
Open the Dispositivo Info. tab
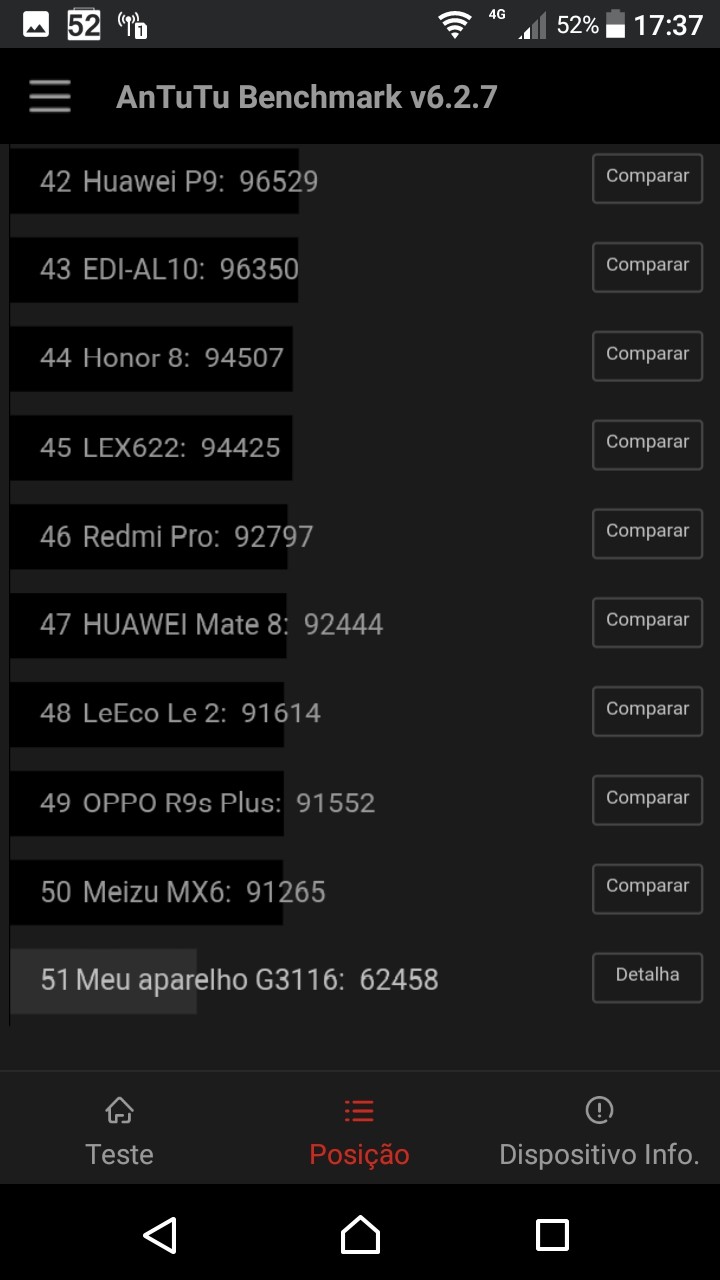tap(598, 1132)
